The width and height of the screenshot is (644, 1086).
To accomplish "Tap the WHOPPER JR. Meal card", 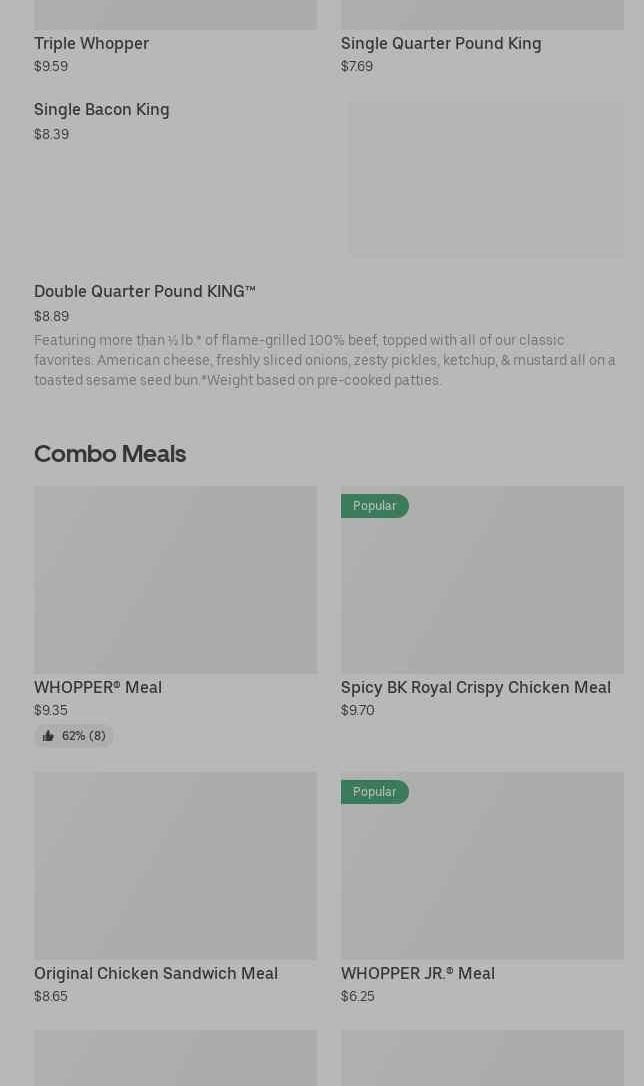I will point(482,889).
